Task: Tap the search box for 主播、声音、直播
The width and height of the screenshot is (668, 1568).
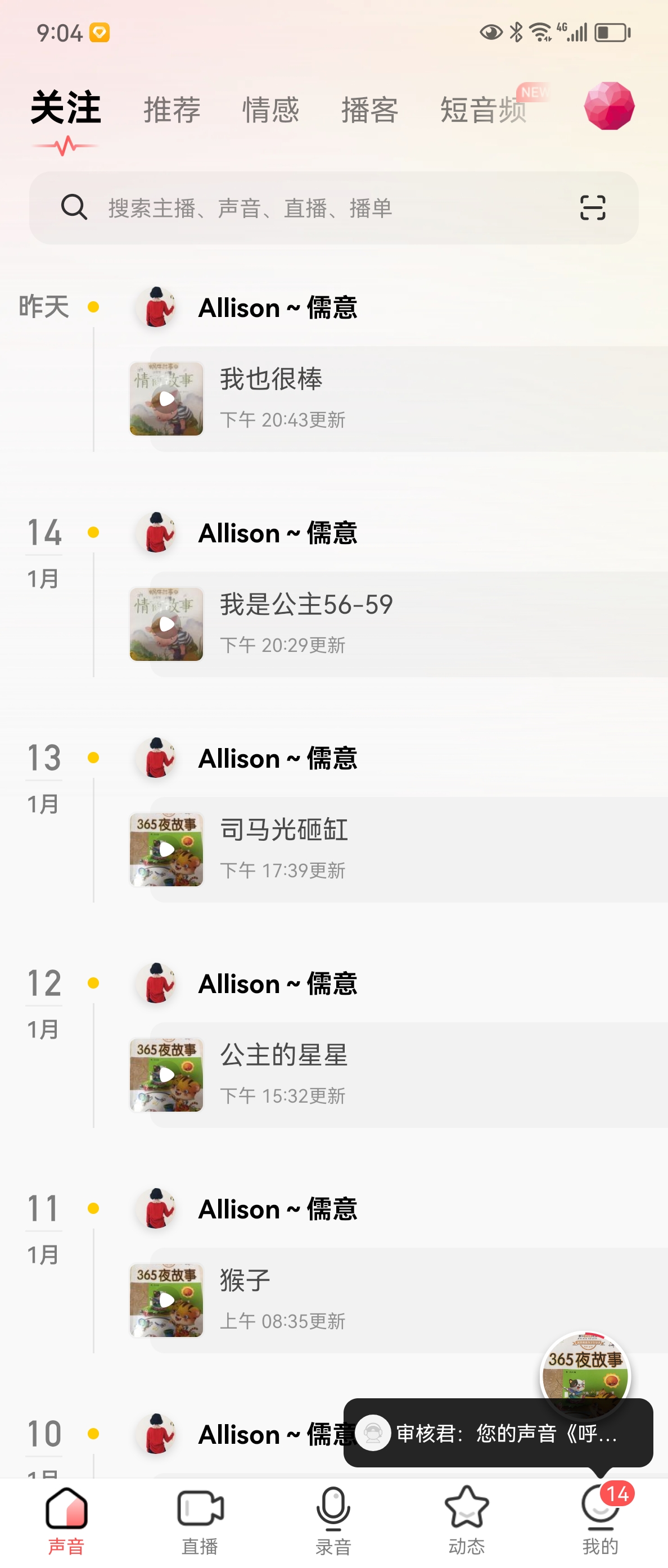Action: point(317,208)
